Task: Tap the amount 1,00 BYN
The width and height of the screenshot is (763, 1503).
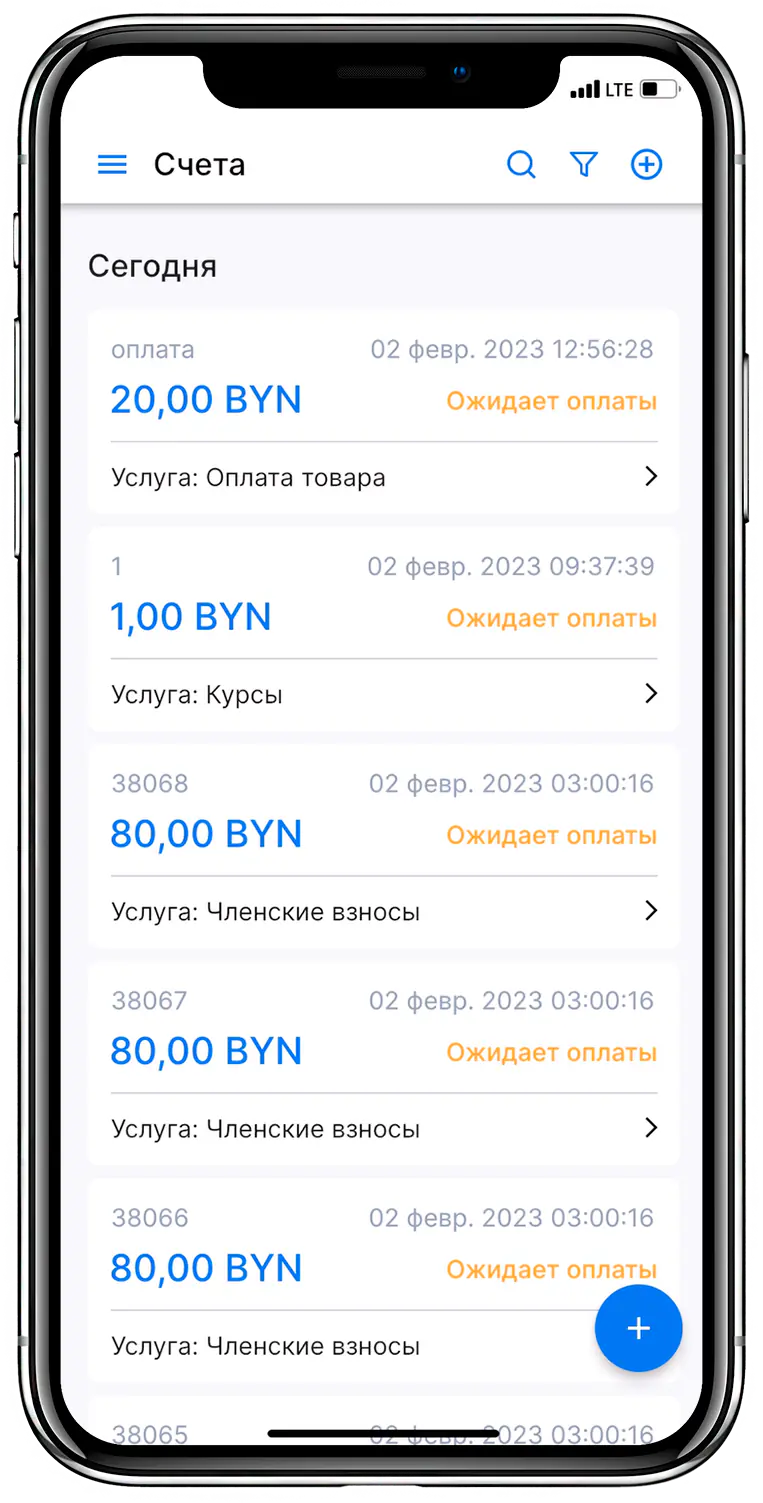Action: pos(191,616)
